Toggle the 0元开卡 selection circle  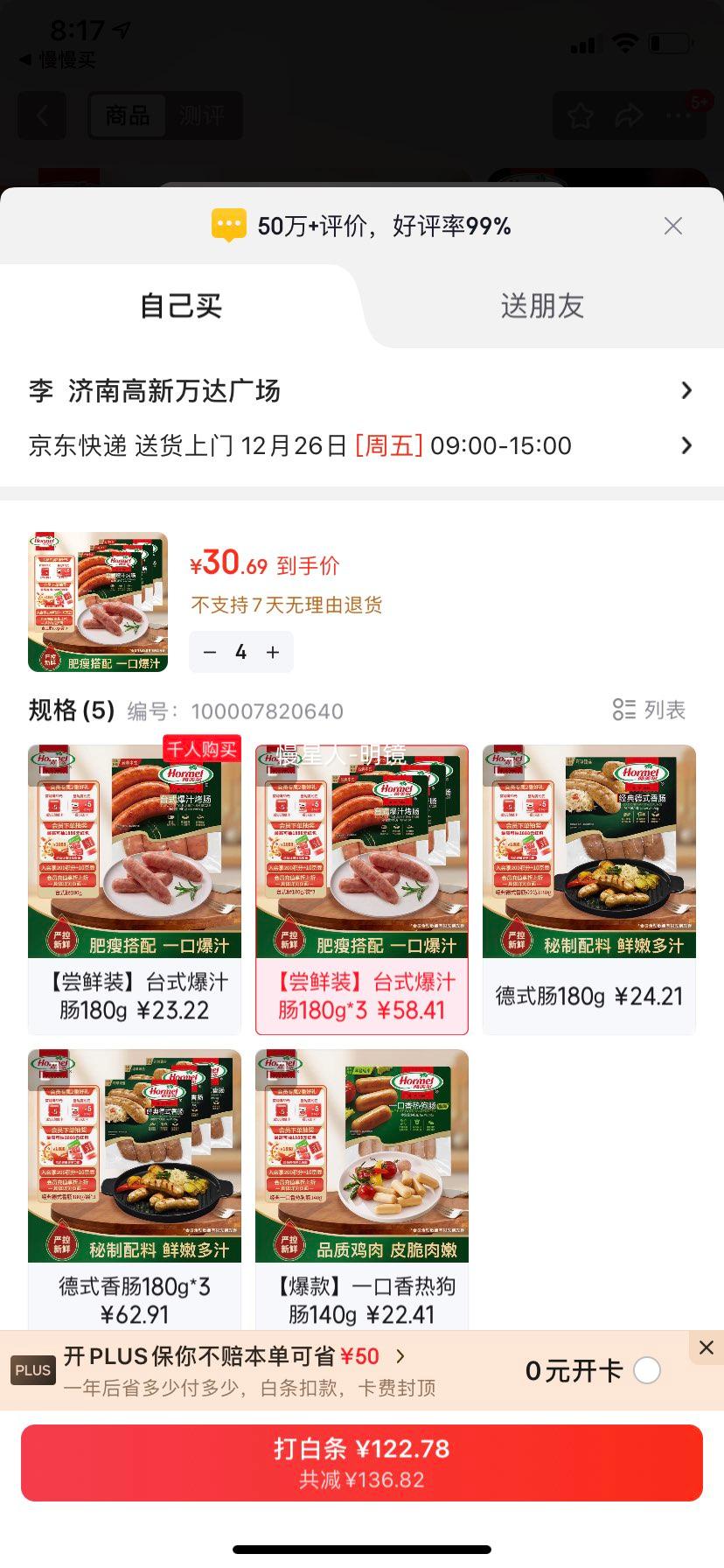click(x=647, y=1369)
